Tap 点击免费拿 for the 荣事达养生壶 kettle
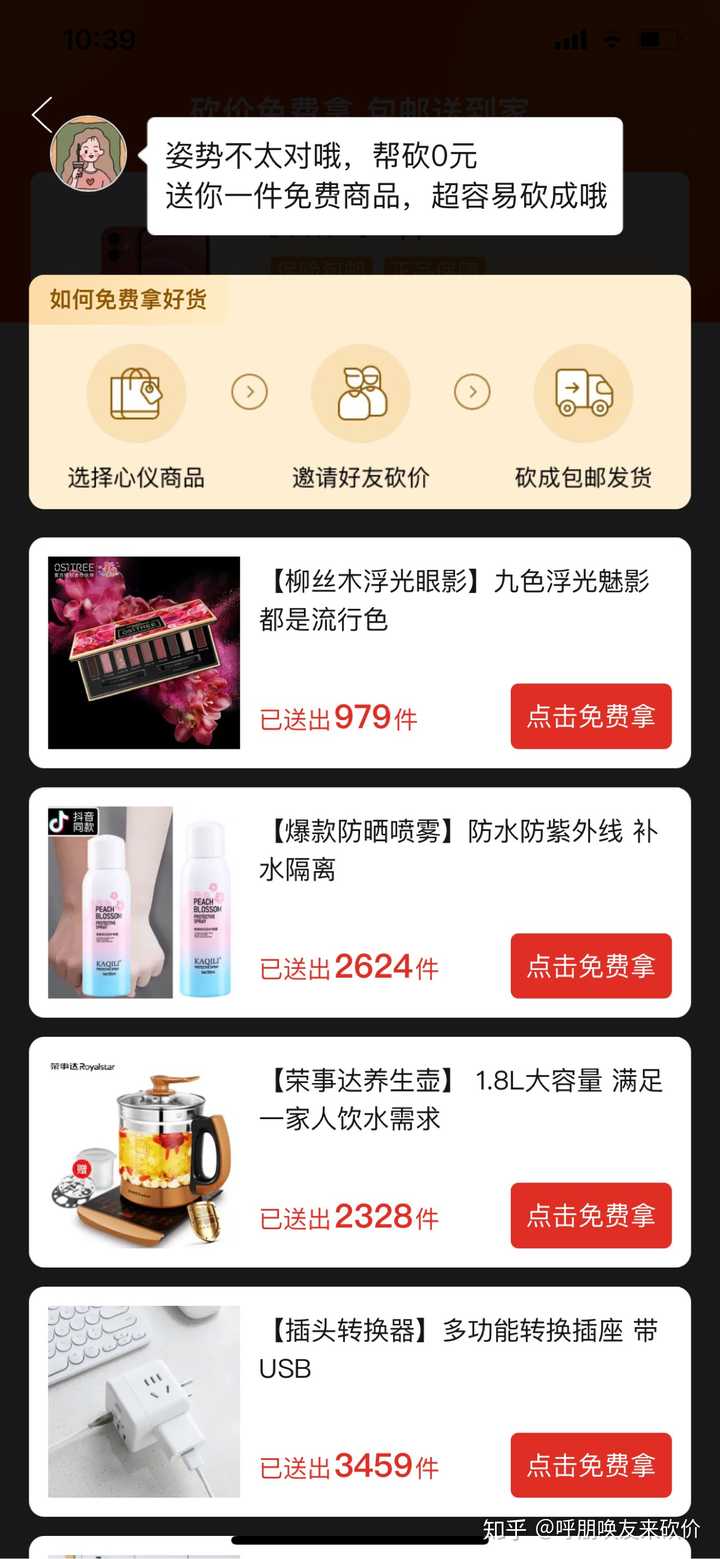 tap(590, 1216)
